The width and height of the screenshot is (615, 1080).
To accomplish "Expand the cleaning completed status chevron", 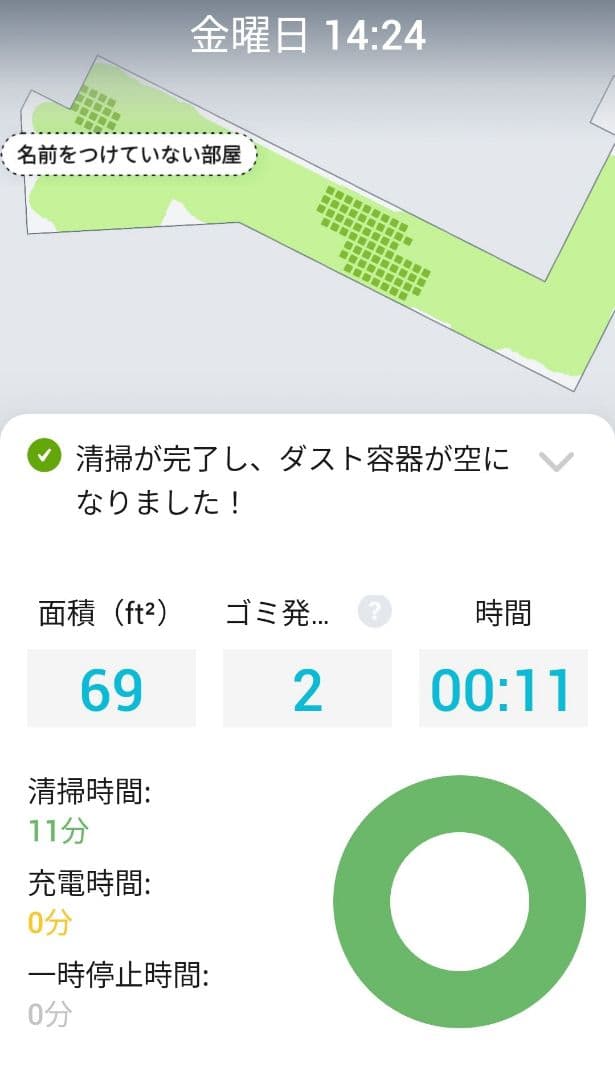I will click(x=555, y=461).
